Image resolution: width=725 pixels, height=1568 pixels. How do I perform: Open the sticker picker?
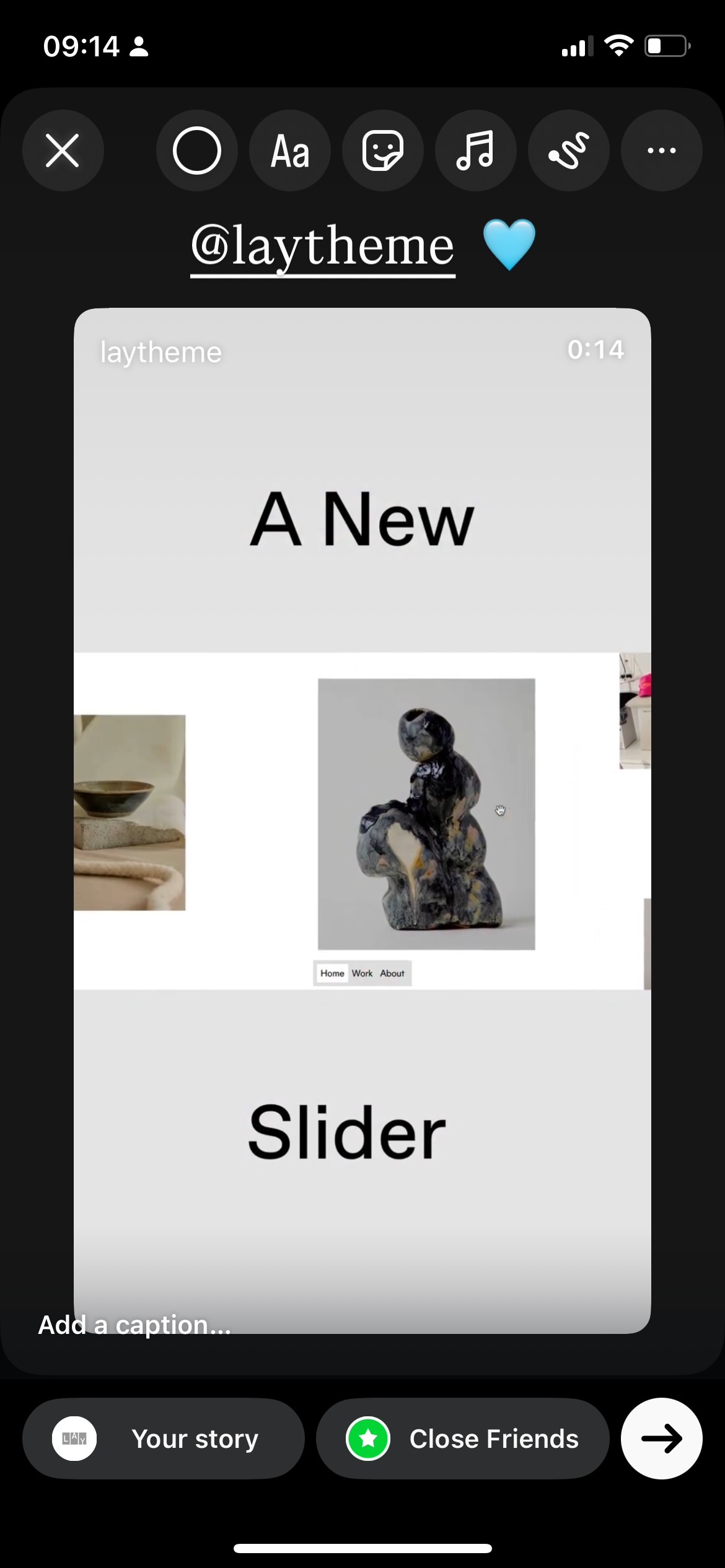(382, 150)
